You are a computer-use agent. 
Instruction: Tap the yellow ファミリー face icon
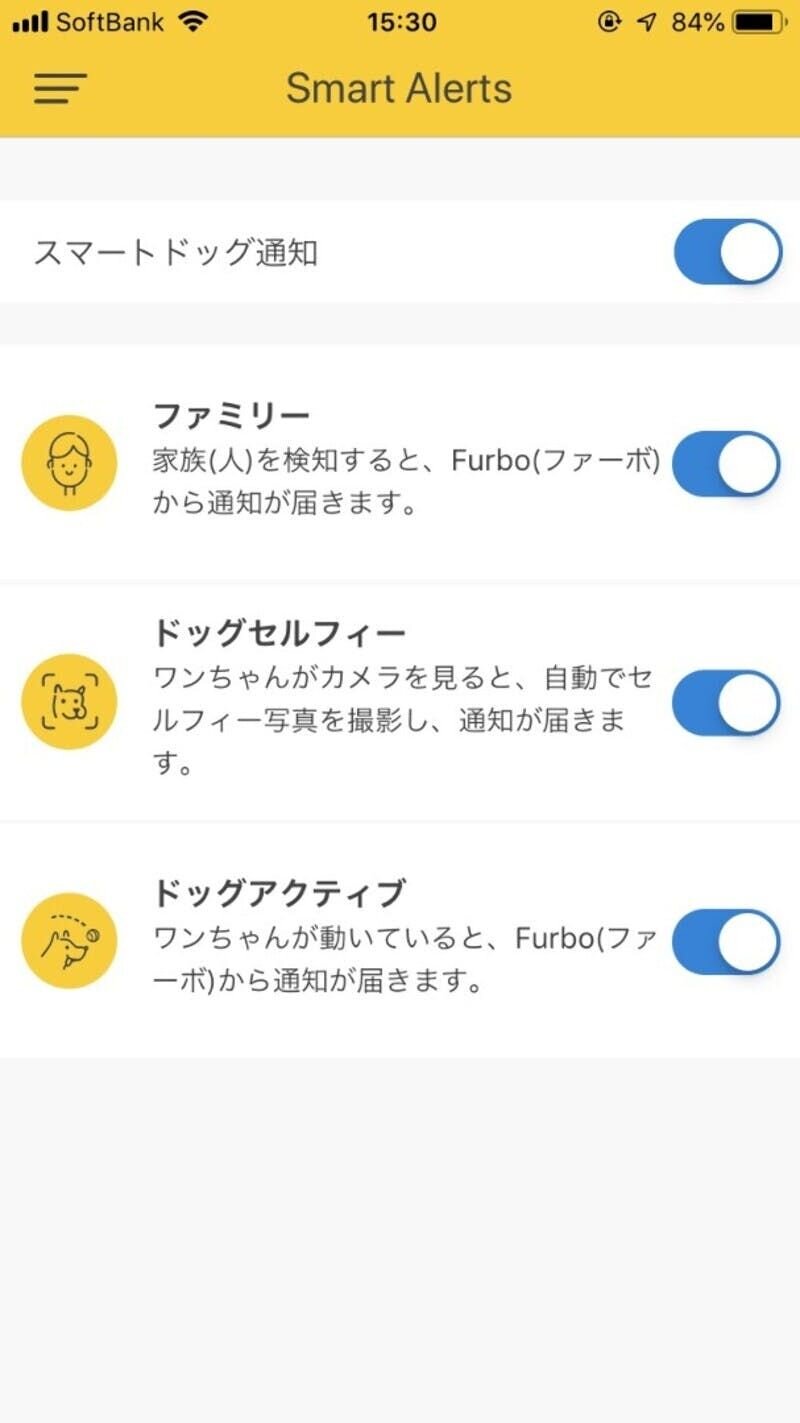(x=68, y=463)
